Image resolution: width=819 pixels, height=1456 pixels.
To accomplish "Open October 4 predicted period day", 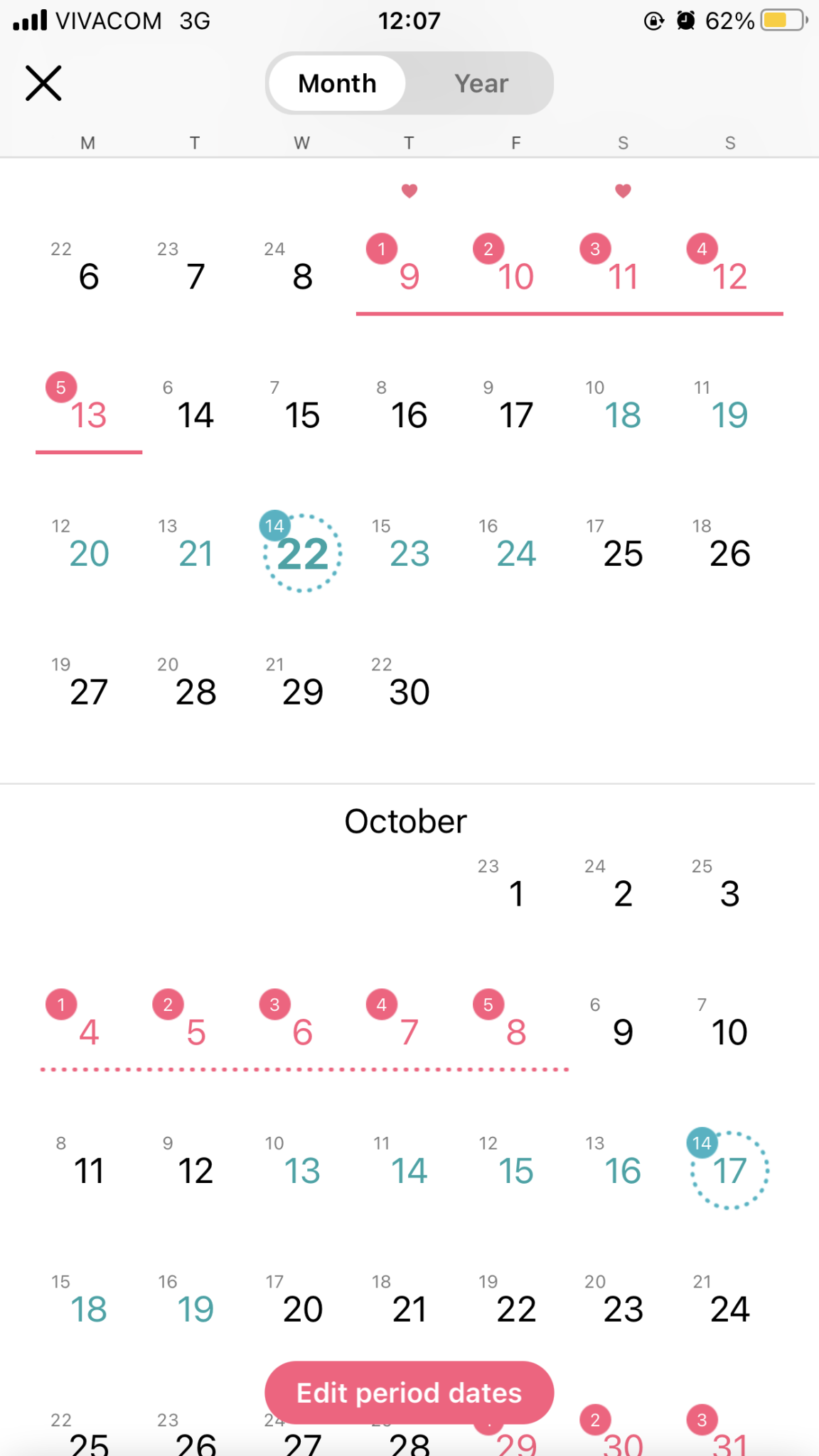I will (89, 1032).
